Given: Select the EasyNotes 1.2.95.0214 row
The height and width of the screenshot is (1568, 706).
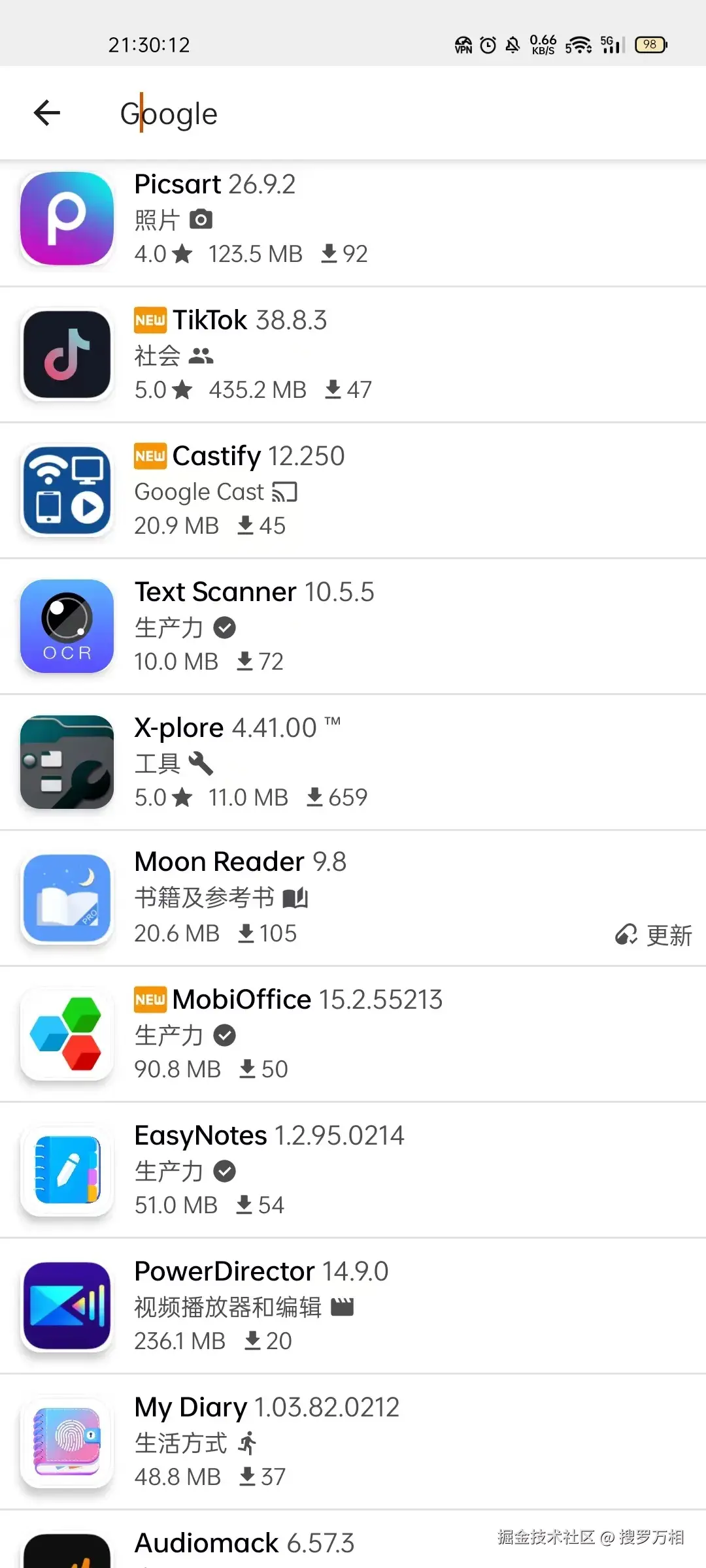Looking at the screenshot, I should tap(353, 1170).
